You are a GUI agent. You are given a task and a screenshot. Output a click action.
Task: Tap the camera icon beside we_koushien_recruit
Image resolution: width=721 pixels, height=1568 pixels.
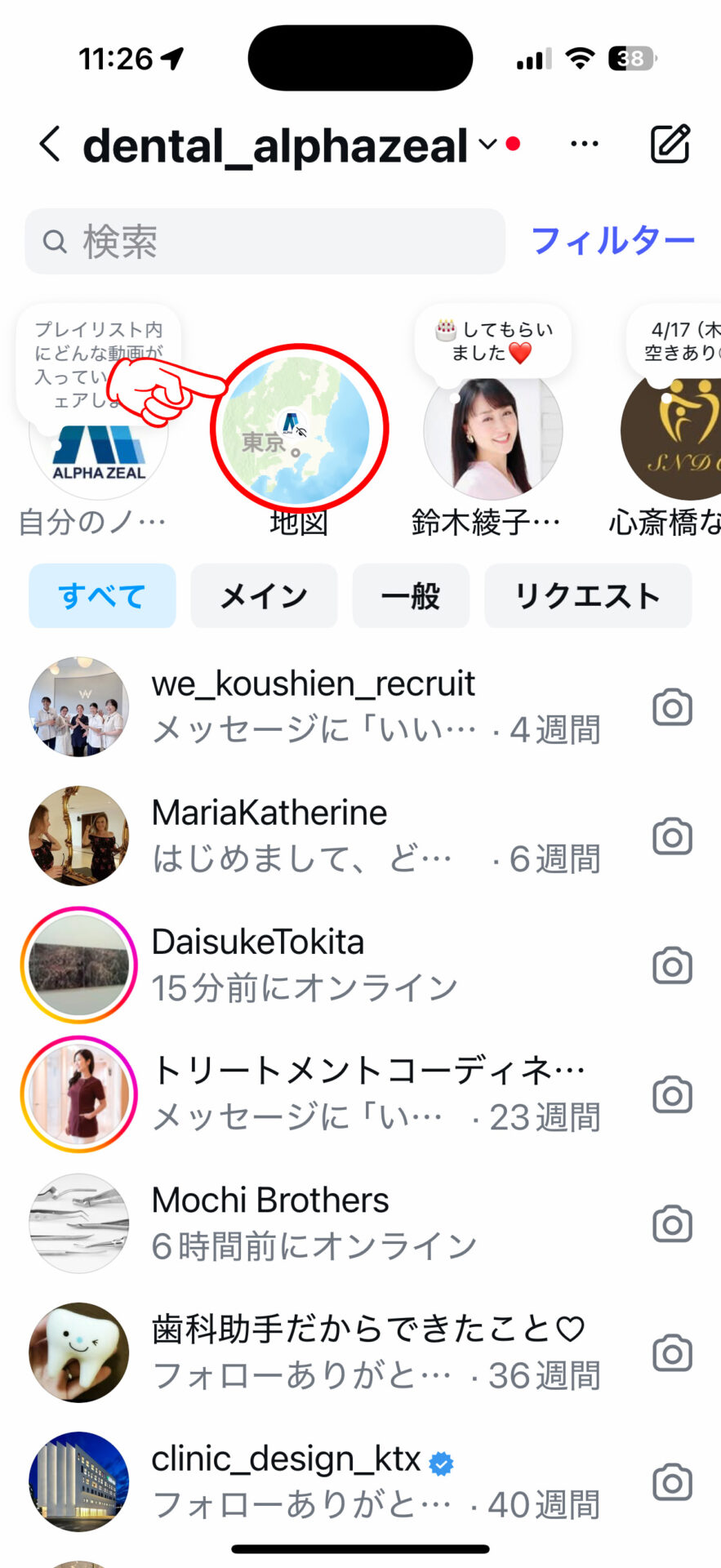[671, 707]
